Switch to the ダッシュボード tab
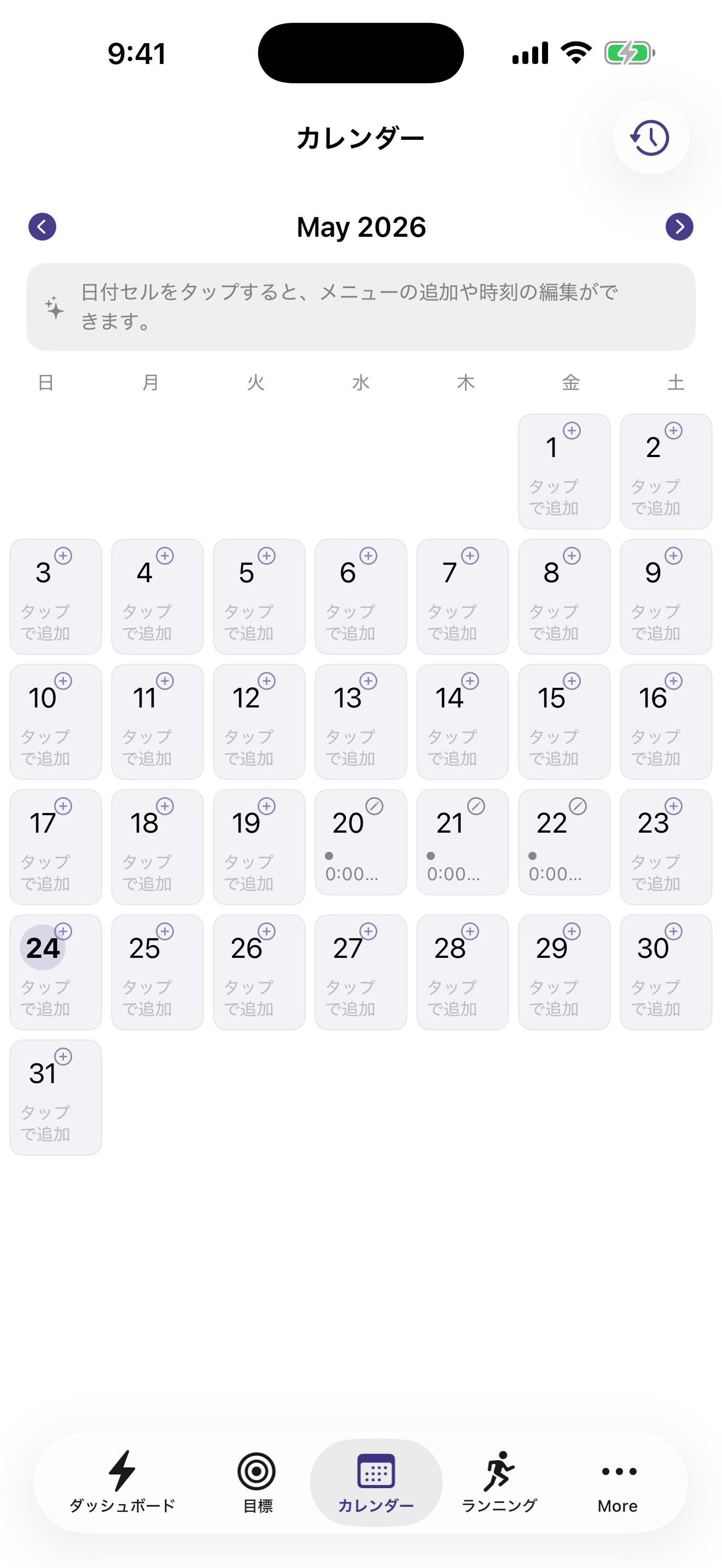 click(x=123, y=1482)
